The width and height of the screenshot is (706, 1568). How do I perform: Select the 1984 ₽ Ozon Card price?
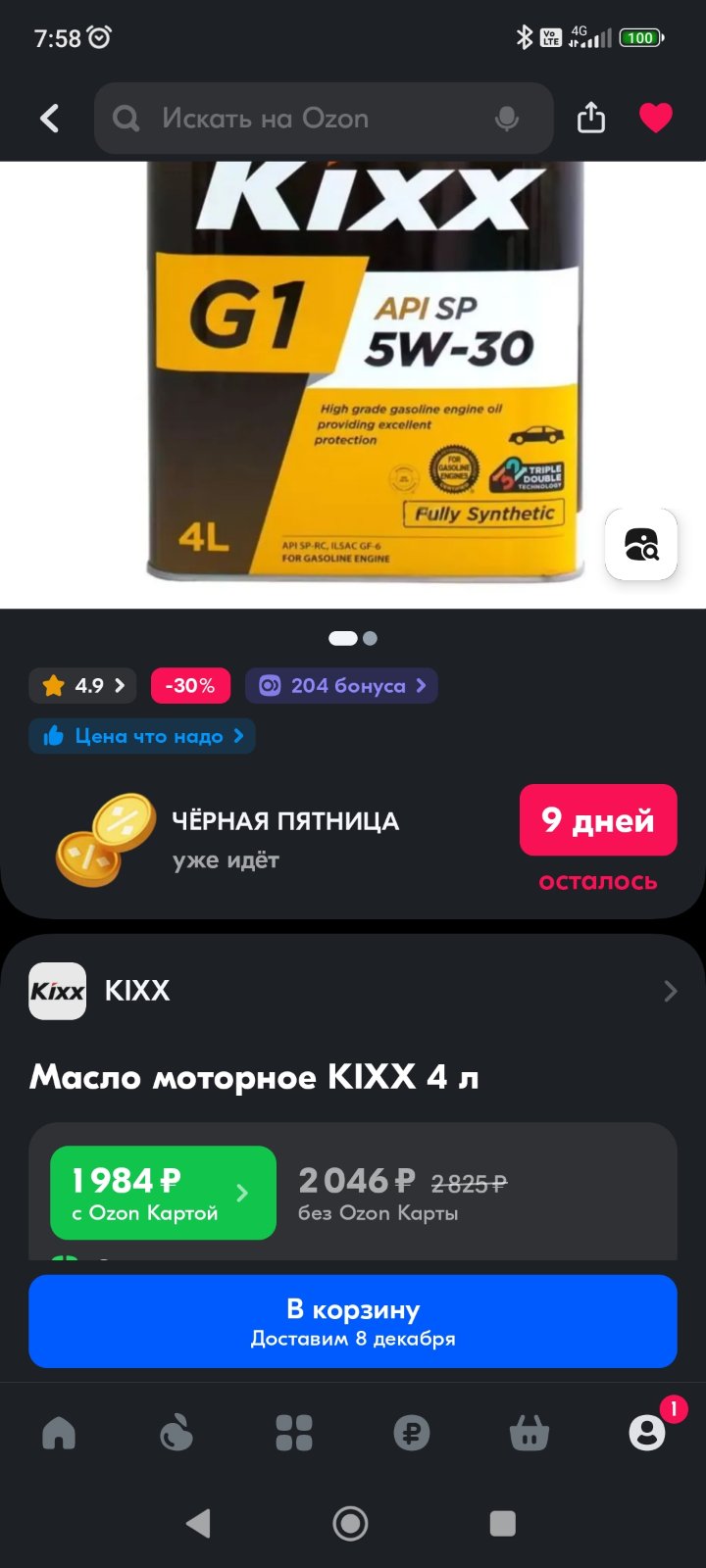click(163, 1193)
